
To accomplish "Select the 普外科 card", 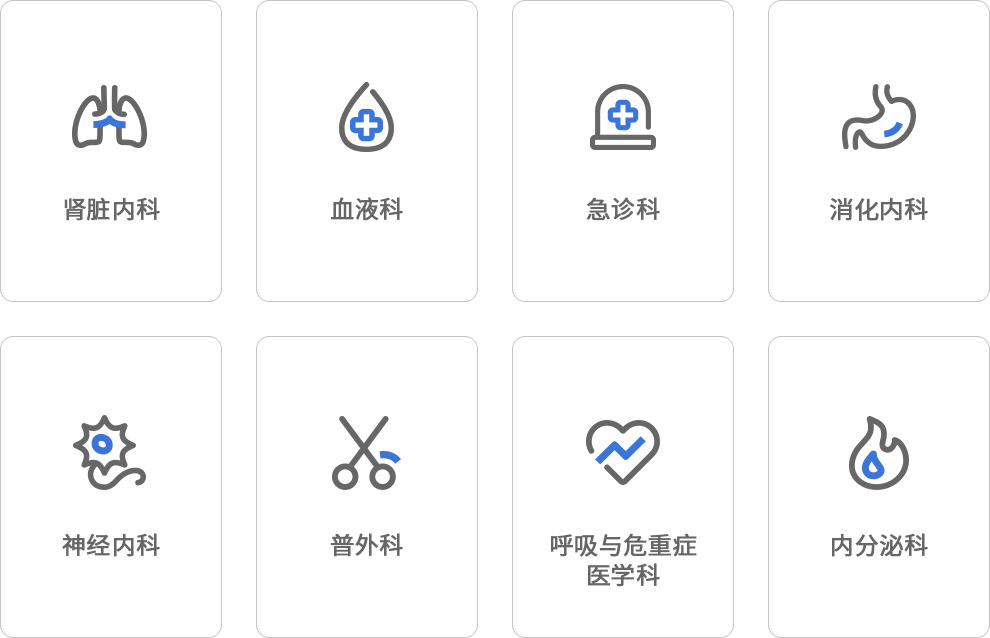I will 367,487.
